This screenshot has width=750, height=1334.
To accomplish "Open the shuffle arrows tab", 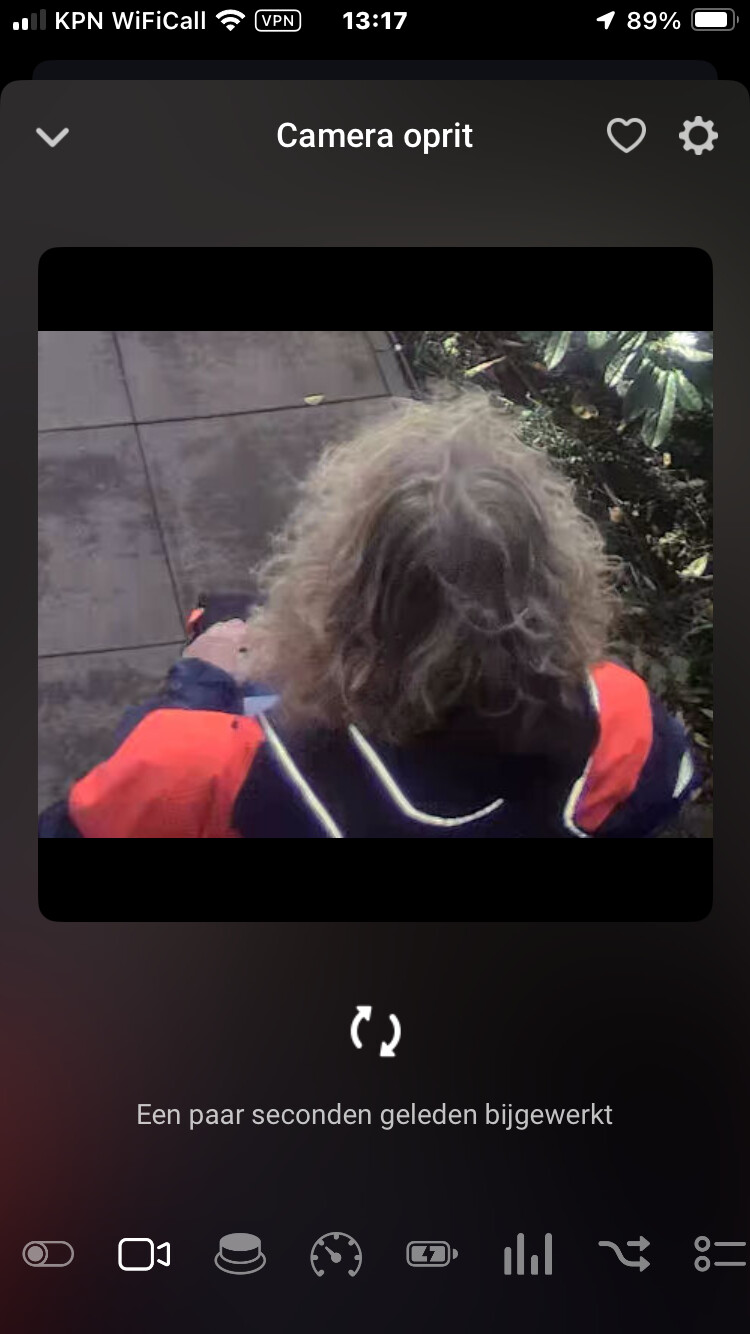I will tap(624, 1253).
